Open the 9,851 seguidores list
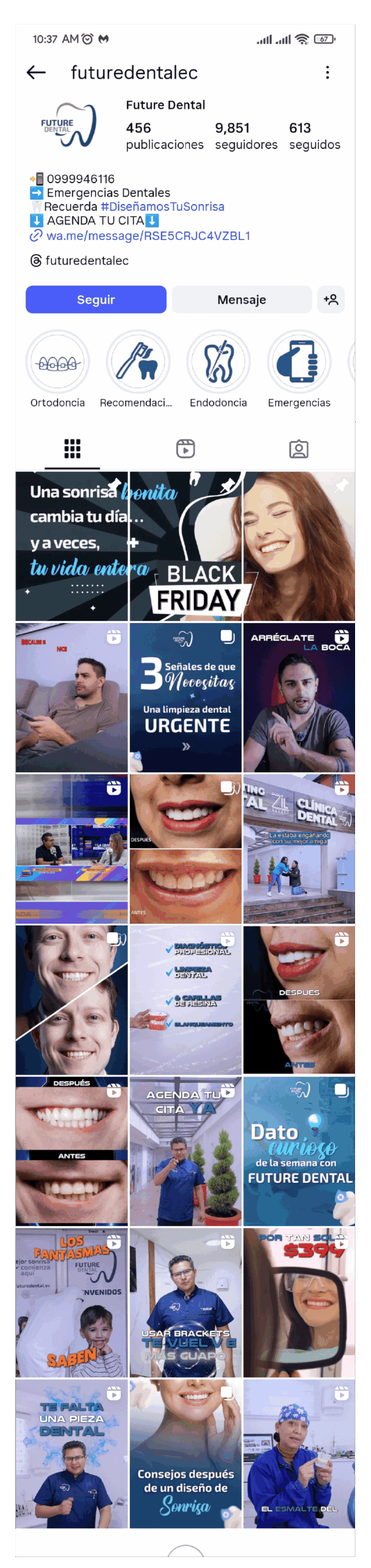371x1568 pixels. coord(245,135)
